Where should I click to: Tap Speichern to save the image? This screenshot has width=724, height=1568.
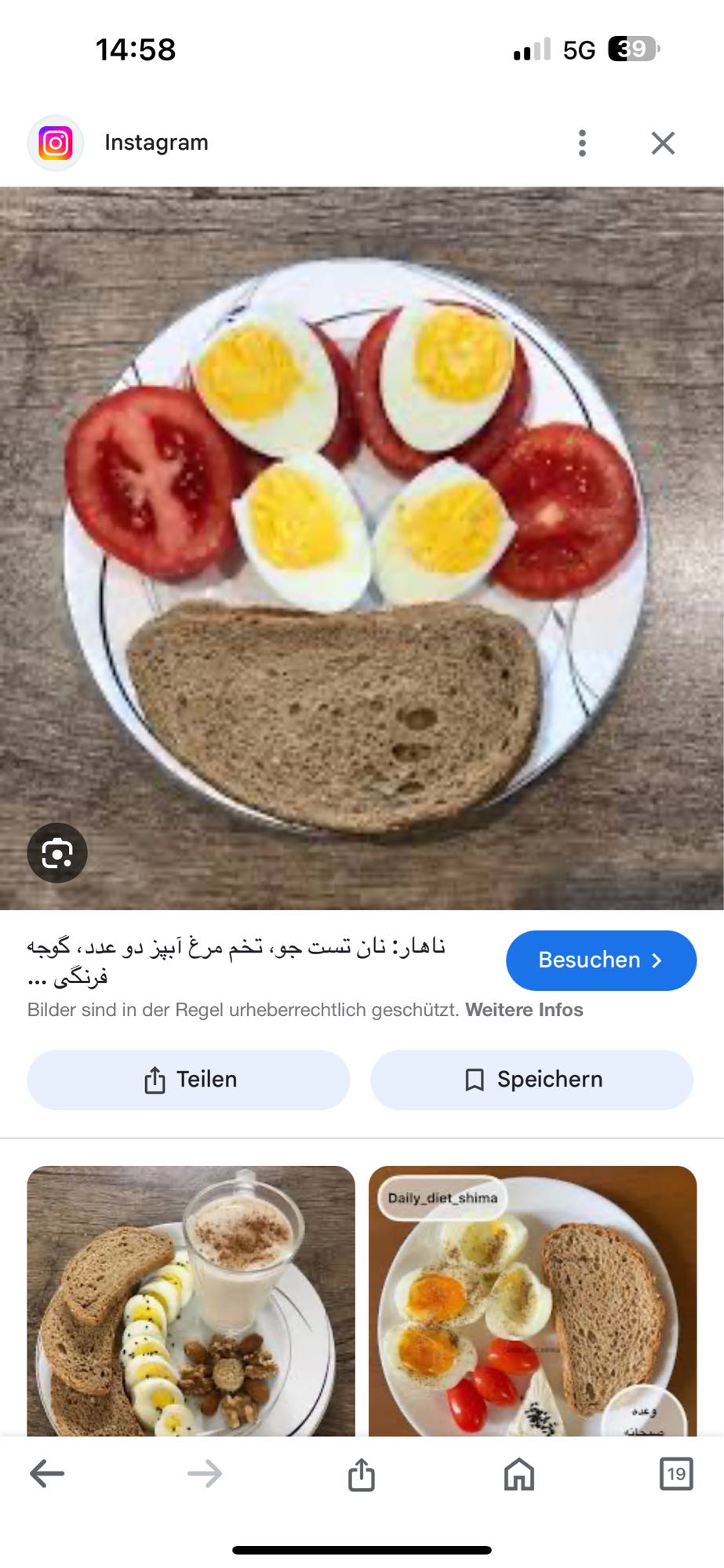(532, 1079)
